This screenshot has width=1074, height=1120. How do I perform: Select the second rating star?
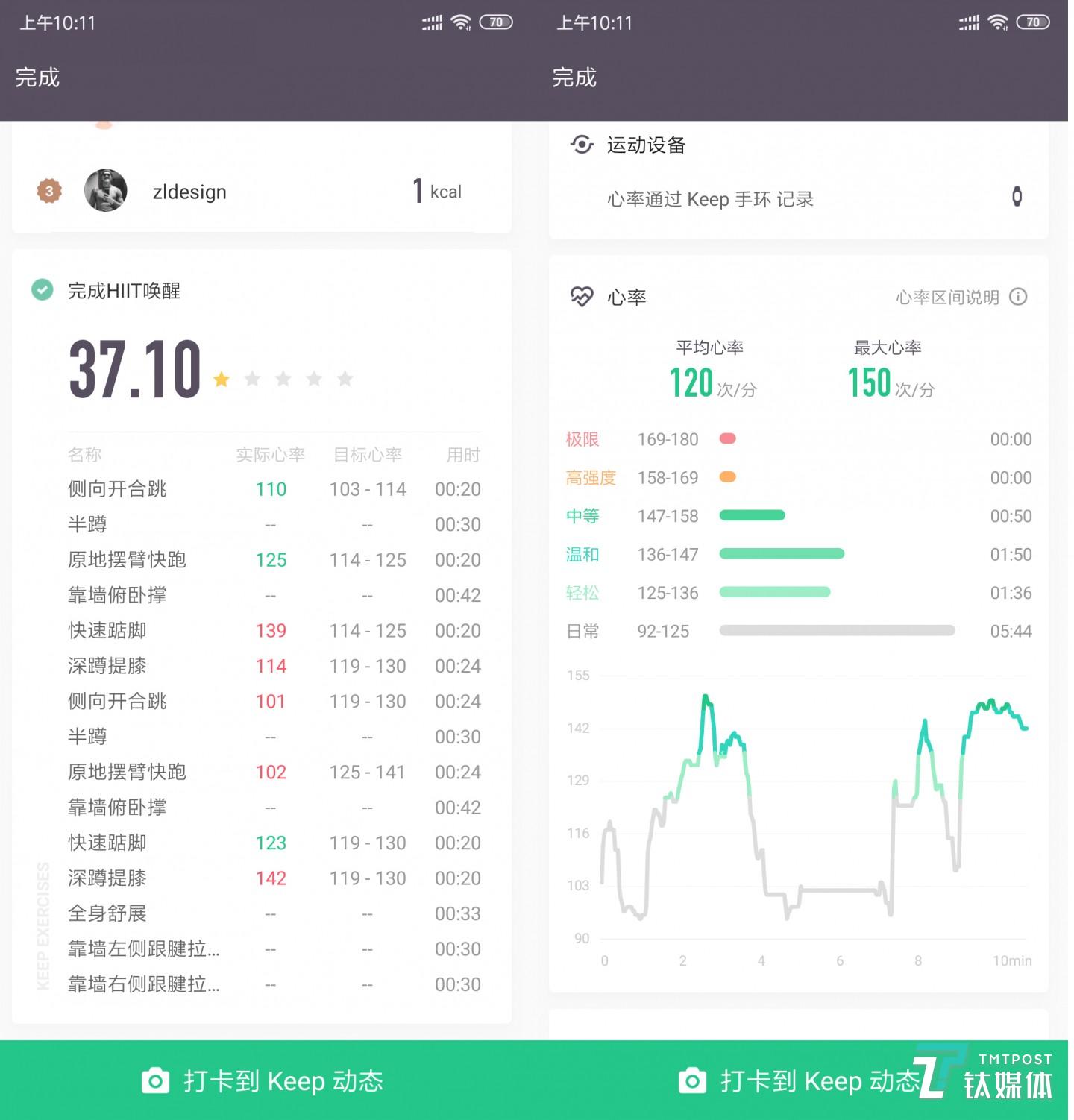252,379
